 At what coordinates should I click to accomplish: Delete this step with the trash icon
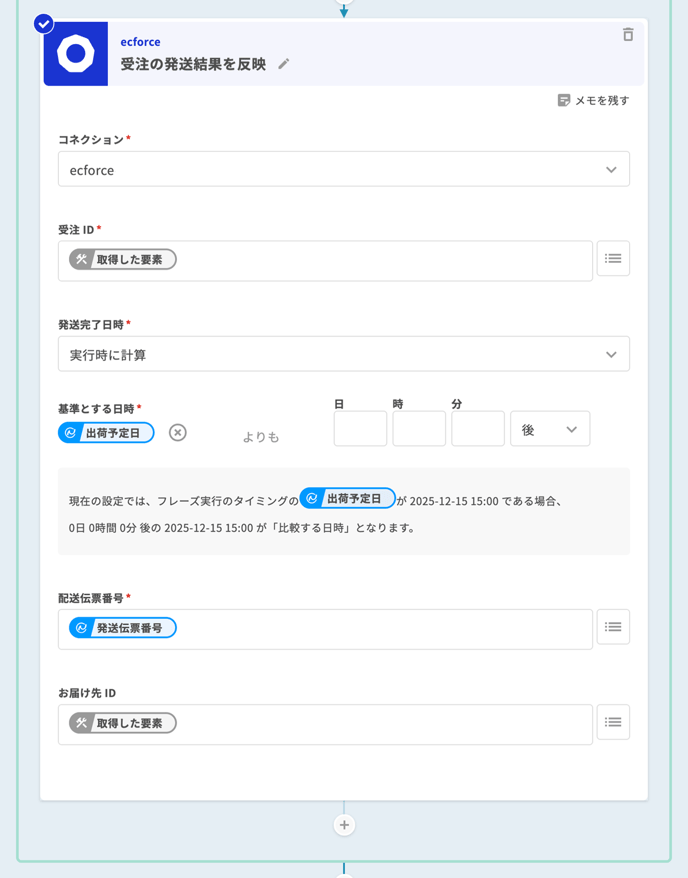628,35
